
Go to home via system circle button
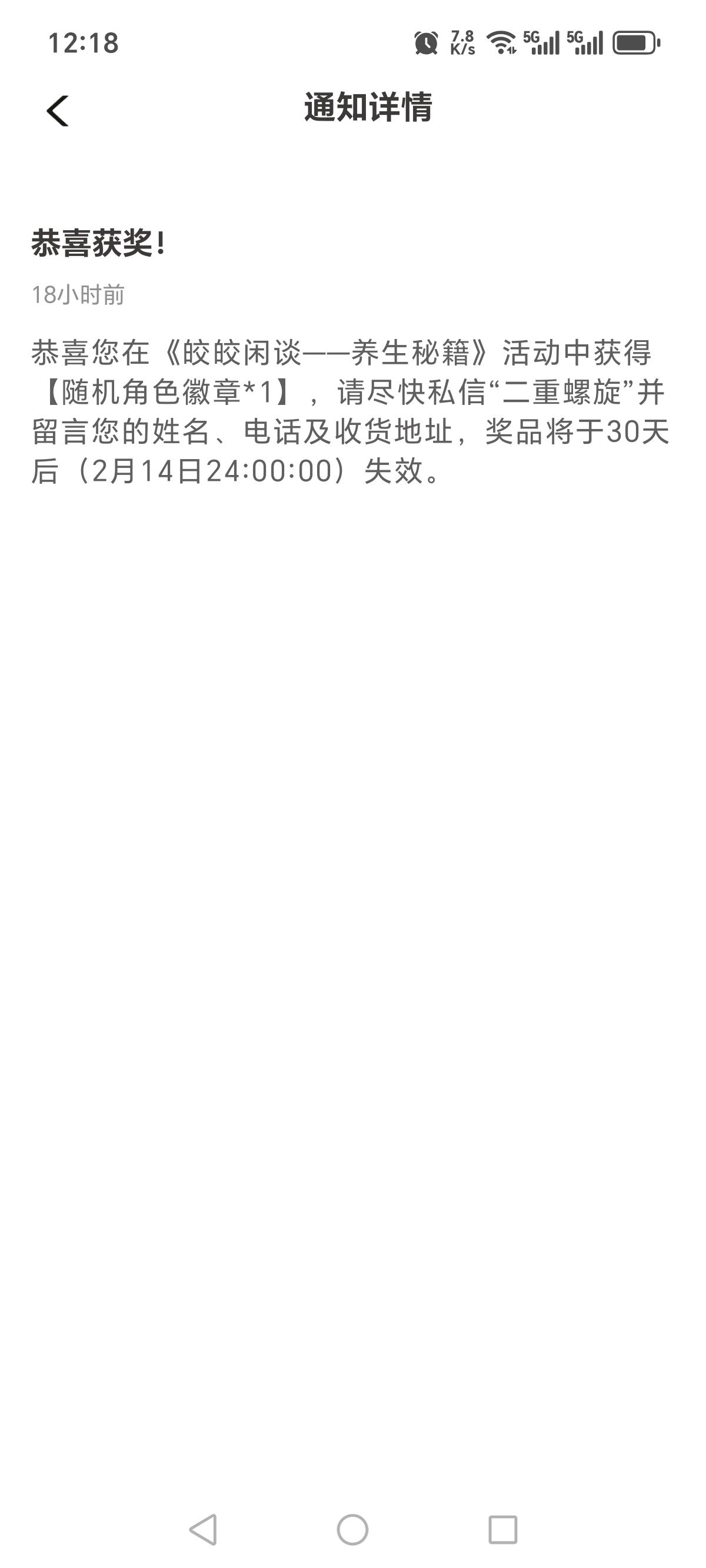coord(352,1529)
